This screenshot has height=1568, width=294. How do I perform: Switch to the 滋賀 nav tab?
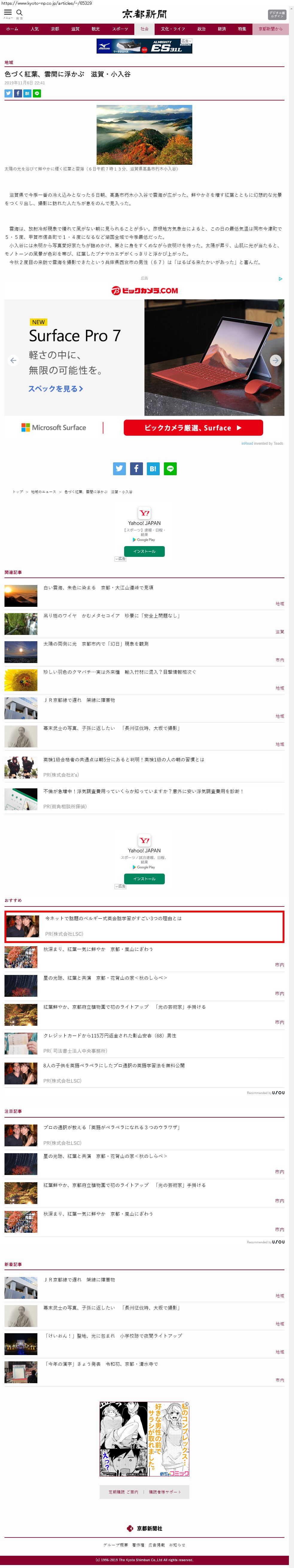point(75,29)
